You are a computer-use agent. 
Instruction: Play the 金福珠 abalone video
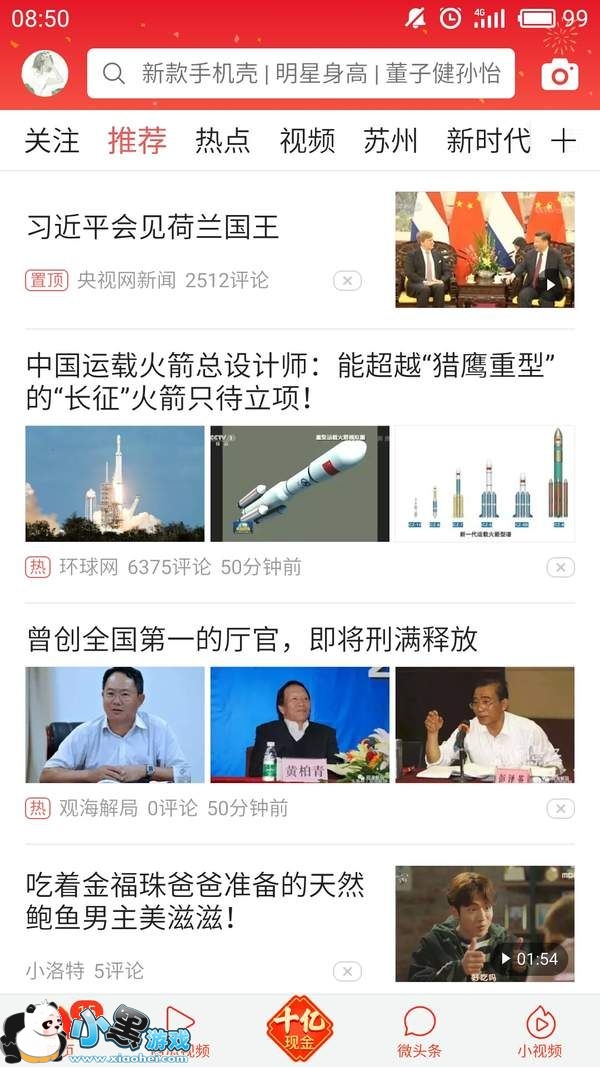tap(484, 923)
